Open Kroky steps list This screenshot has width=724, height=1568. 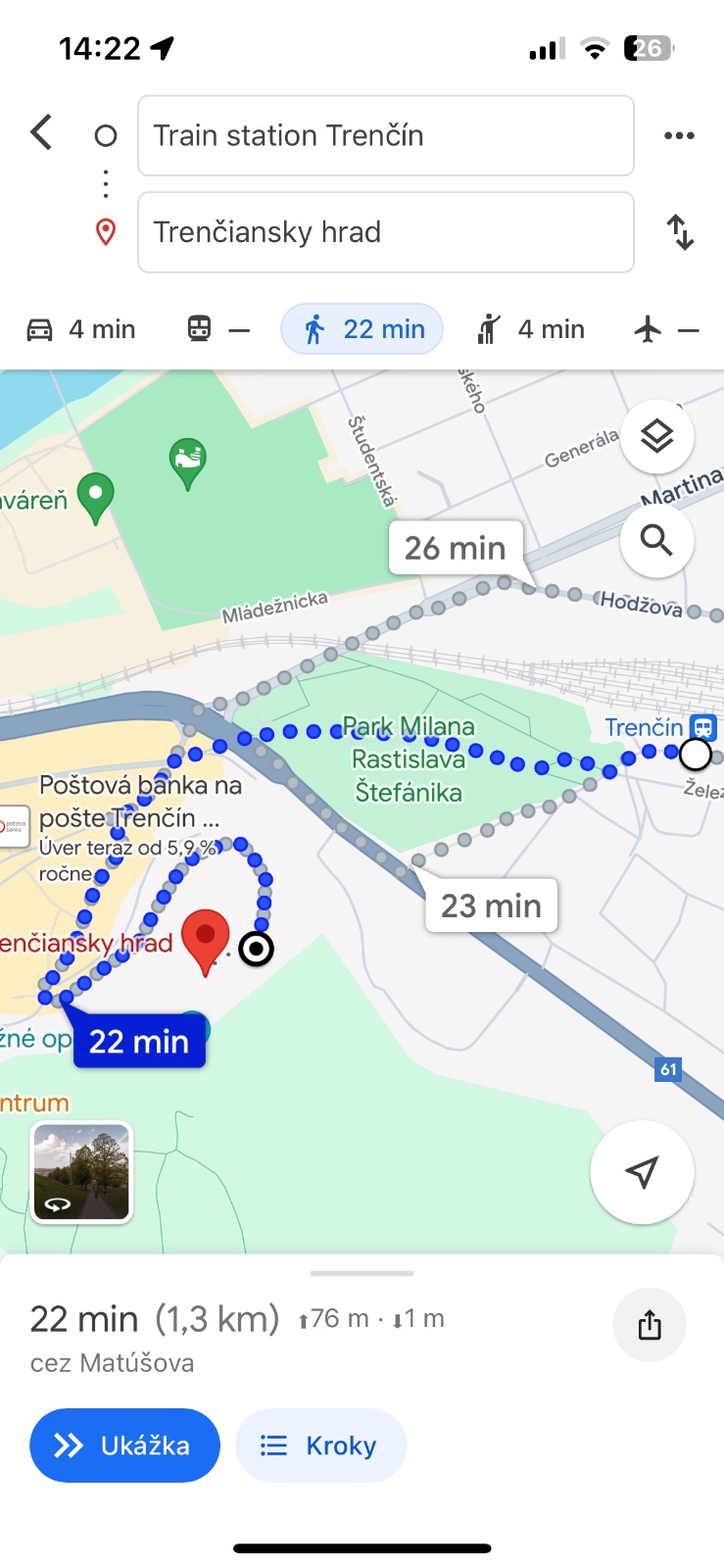[x=320, y=1445]
